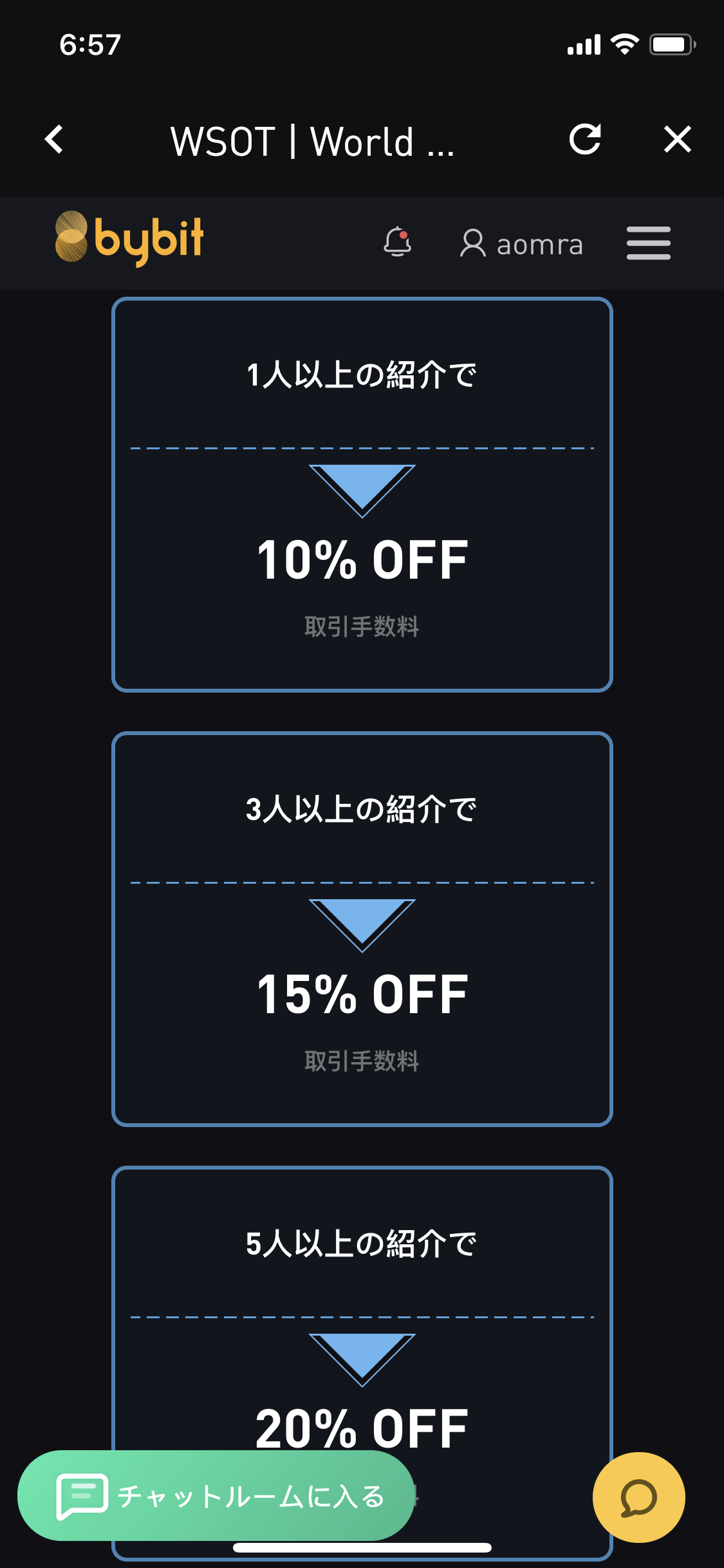724x1568 pixels.
Task: Reload the WSOT page
Action: 585,140
